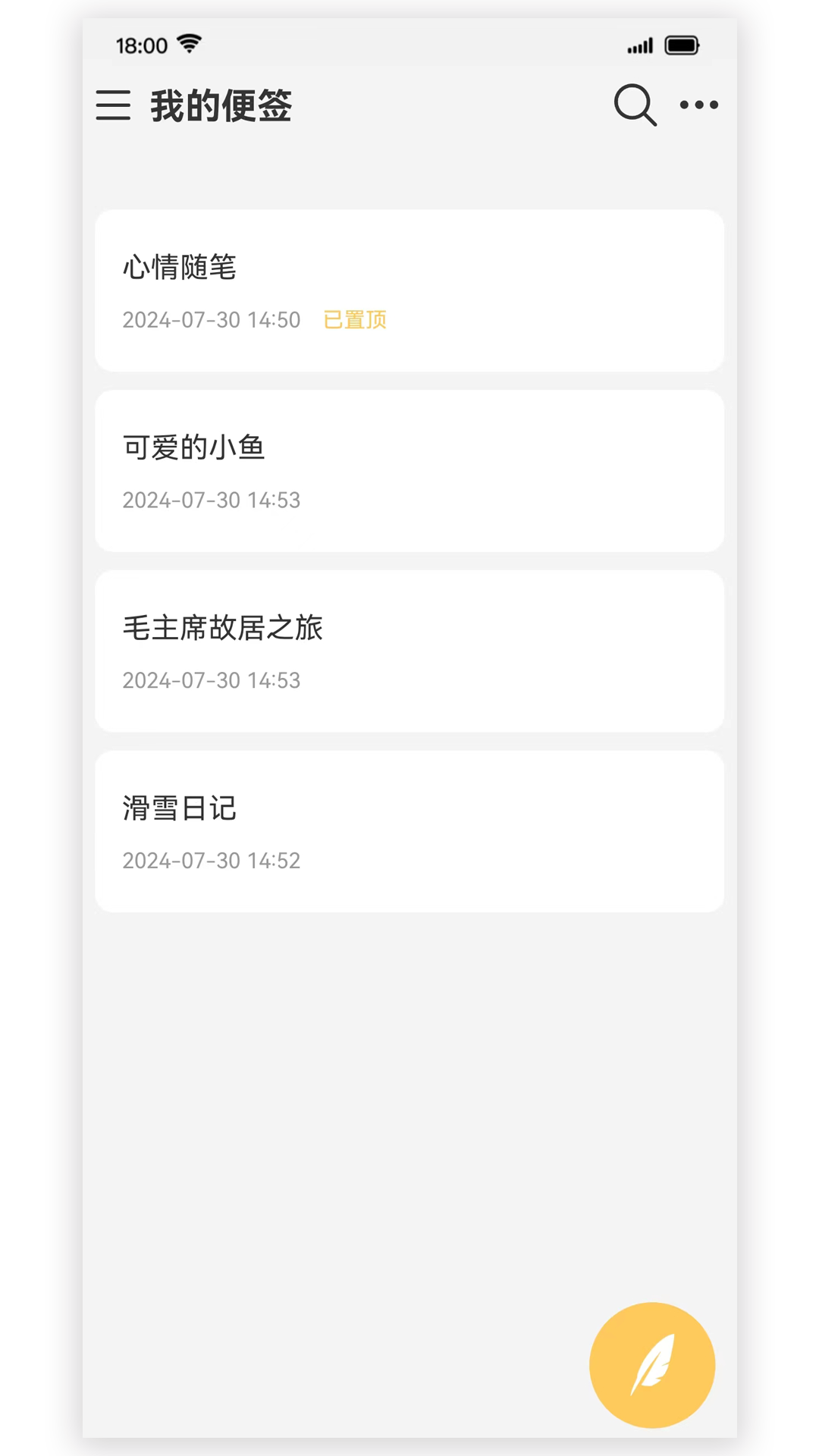Tap timestamp of the 毛主席故居之旅 note
This screenshot has width=819, height=1456.
211,680
